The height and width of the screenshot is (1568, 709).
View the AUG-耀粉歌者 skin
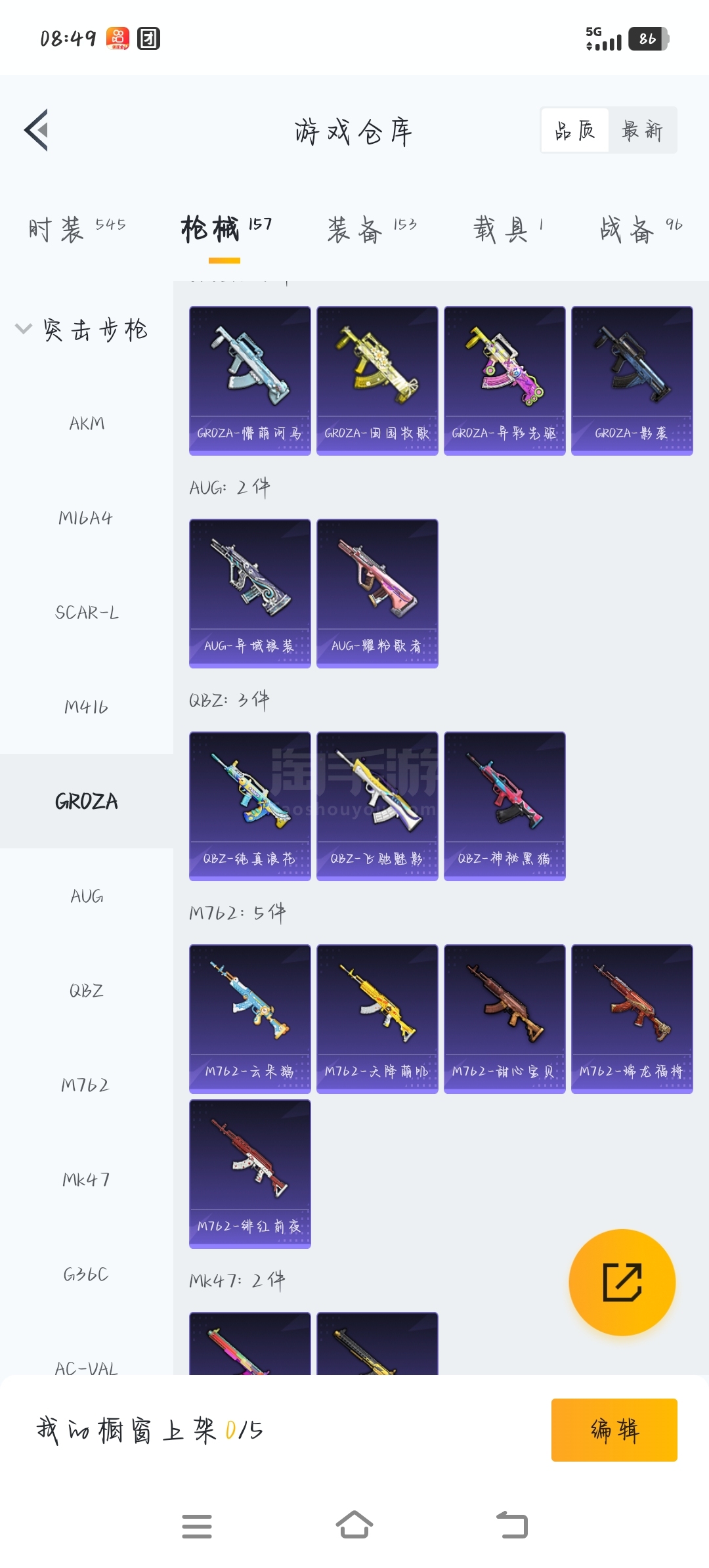(377, 594)
